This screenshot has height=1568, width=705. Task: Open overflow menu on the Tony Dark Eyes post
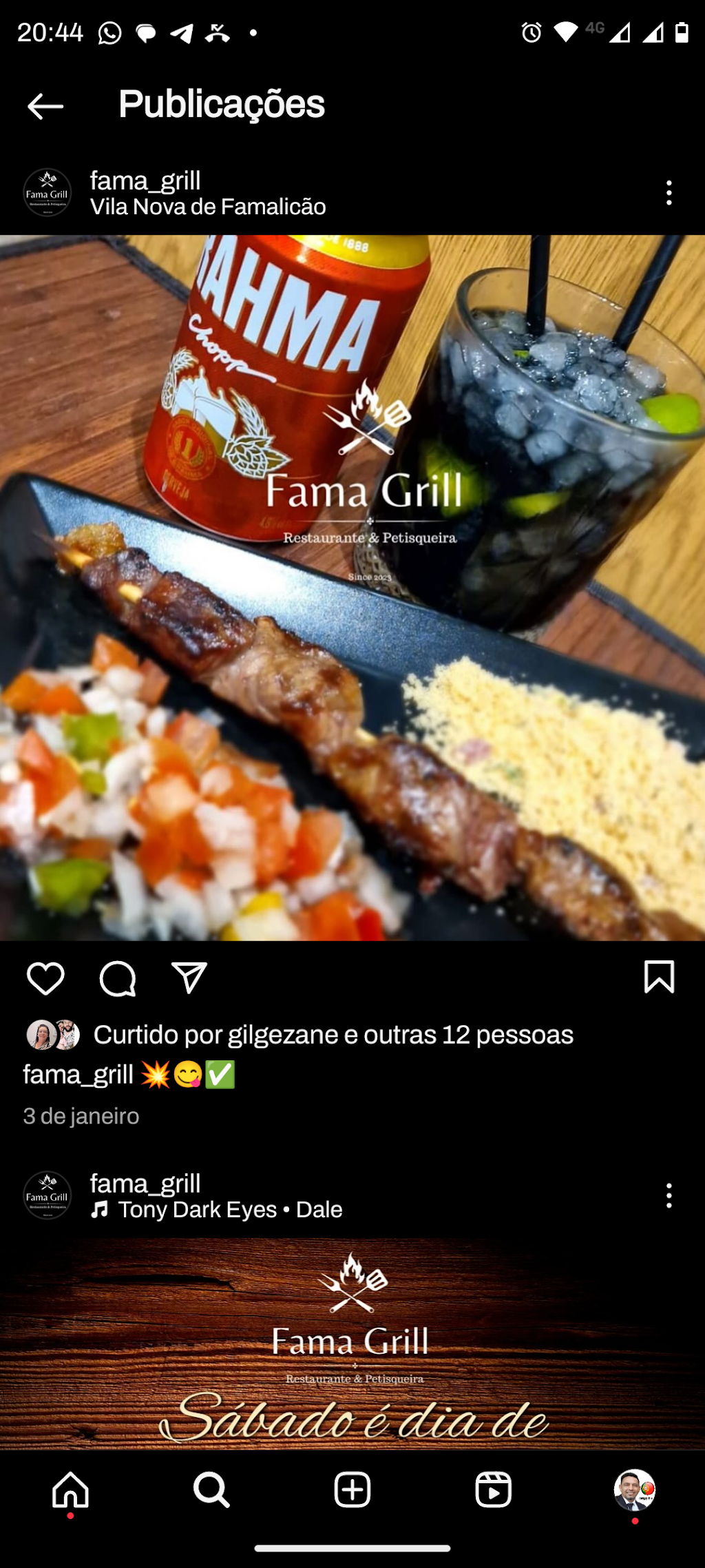tap(669, 1196)
